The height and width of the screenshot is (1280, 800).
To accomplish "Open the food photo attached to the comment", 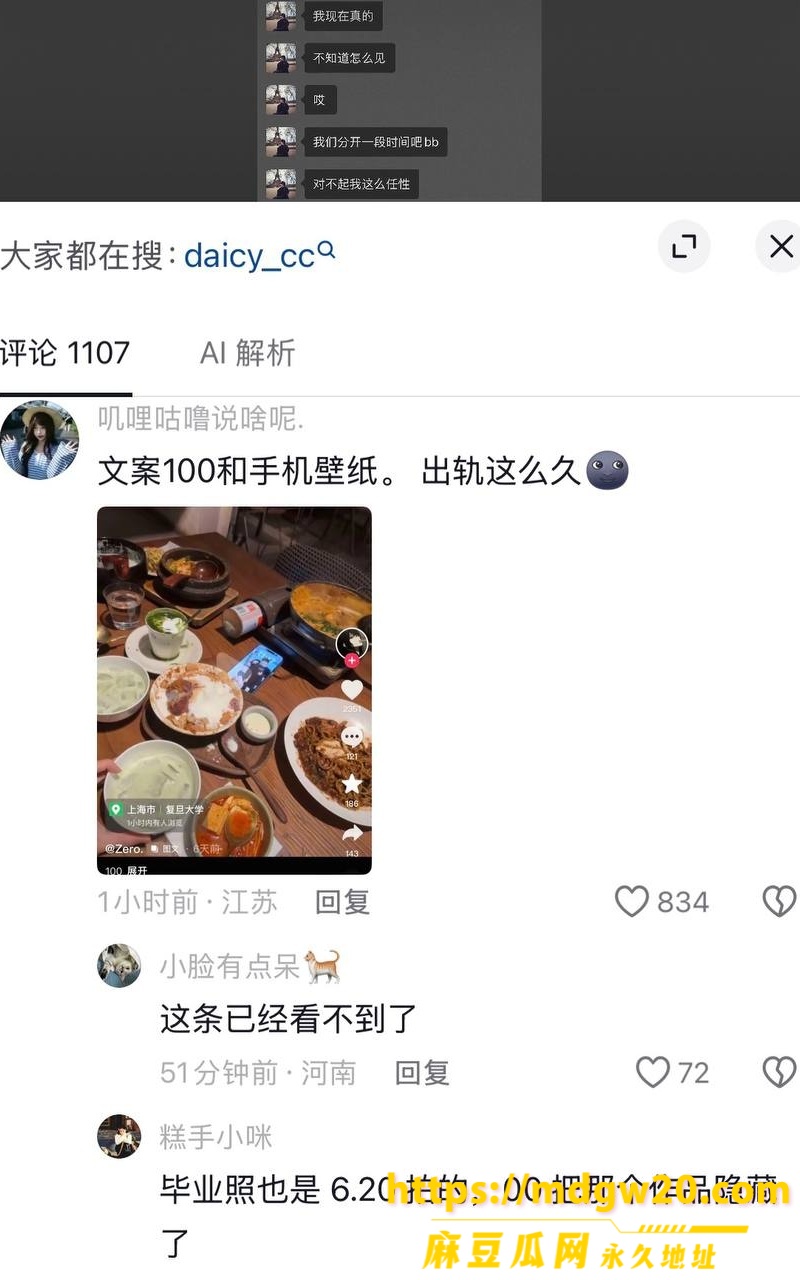I will click(x=234, y=690).
